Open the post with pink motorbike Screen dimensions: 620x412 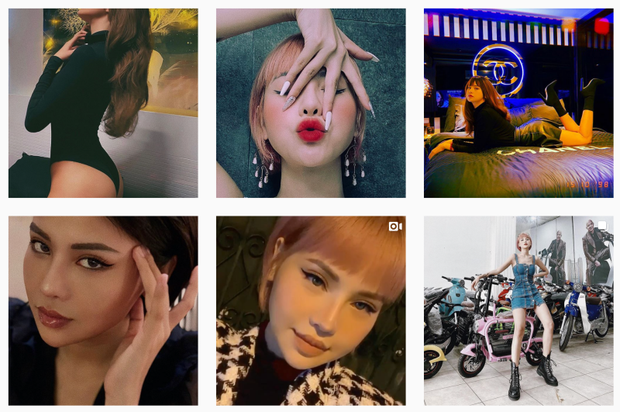click(x=518, y=310)
